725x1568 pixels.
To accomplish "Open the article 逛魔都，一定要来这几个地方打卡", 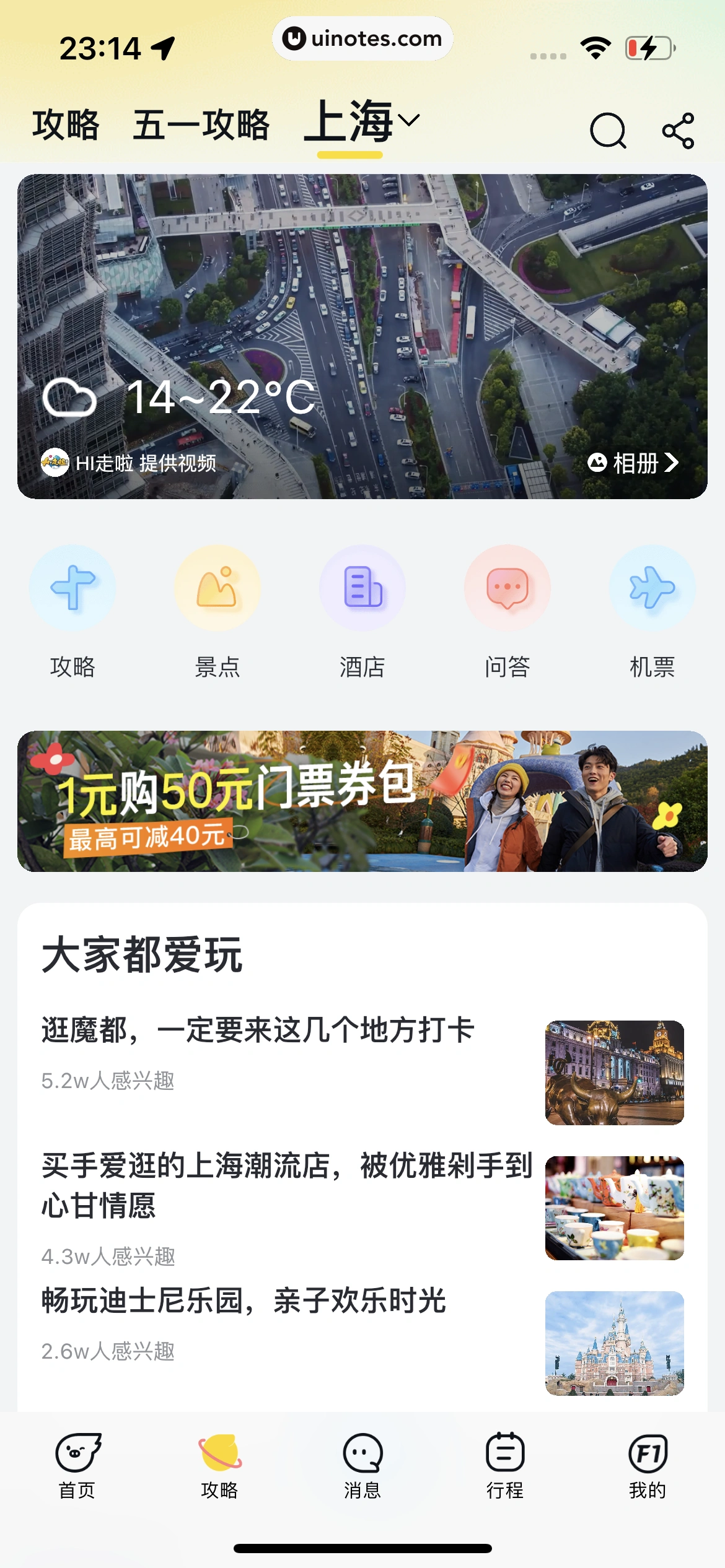I will coord(258,1030).
